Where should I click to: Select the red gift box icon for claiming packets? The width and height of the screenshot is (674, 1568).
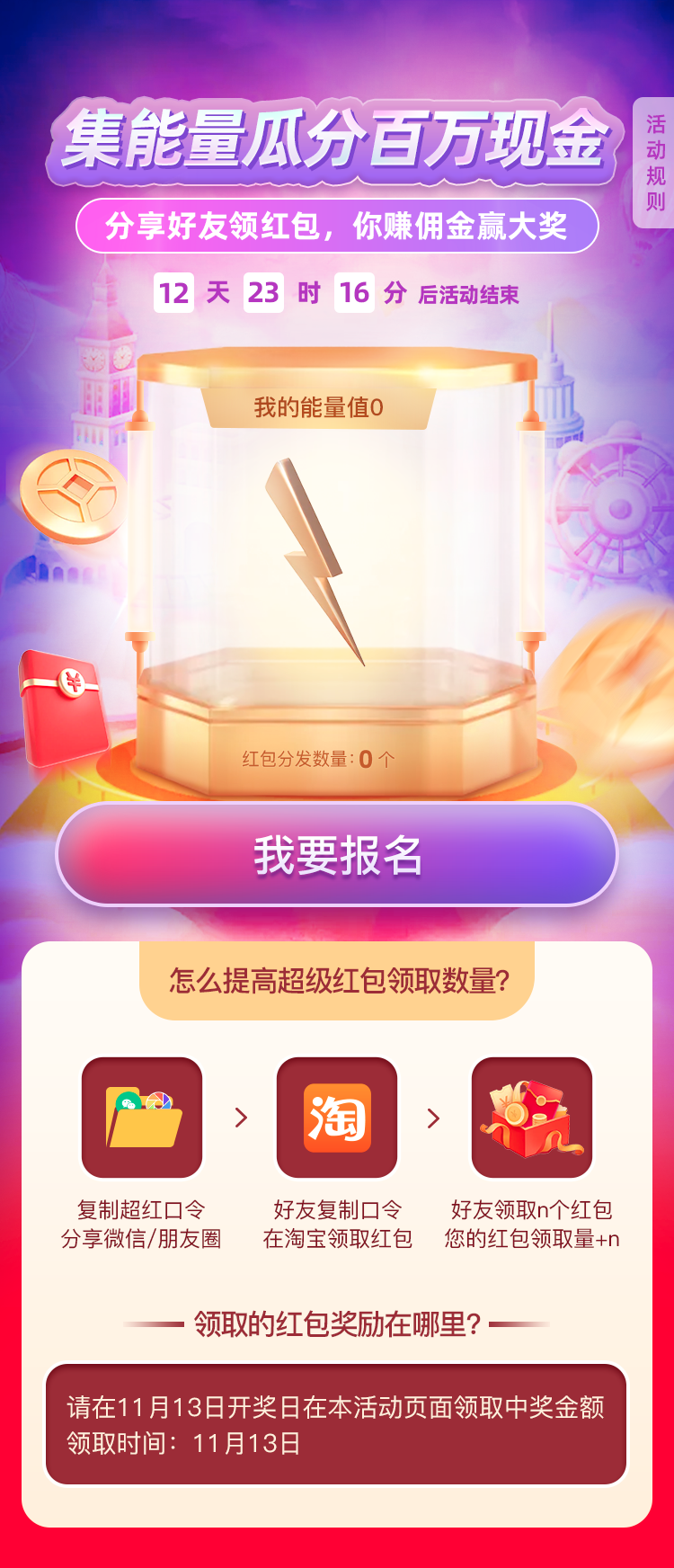(x=532, y=1117)
